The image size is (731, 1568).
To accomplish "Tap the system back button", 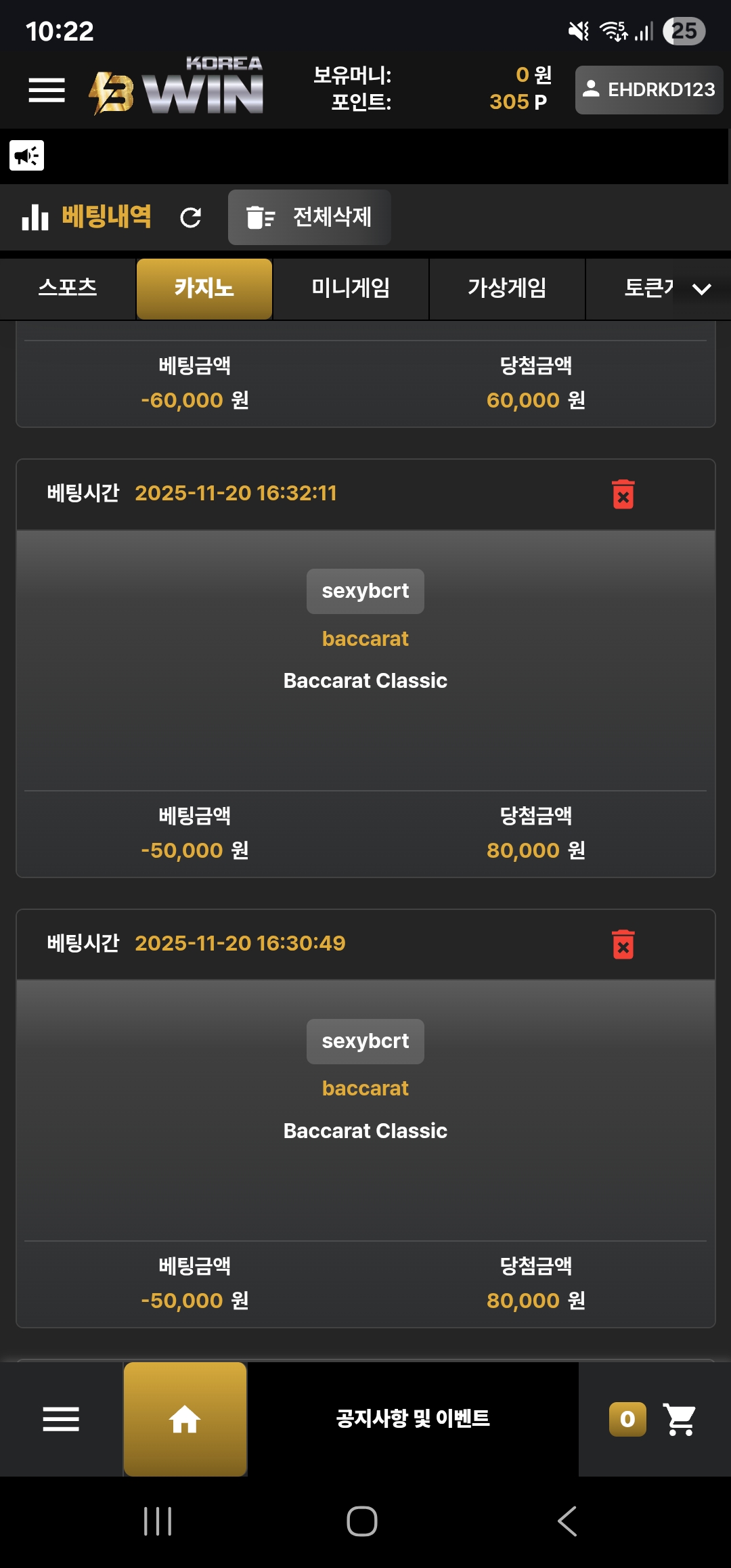I will click(x=567, y=1521).
